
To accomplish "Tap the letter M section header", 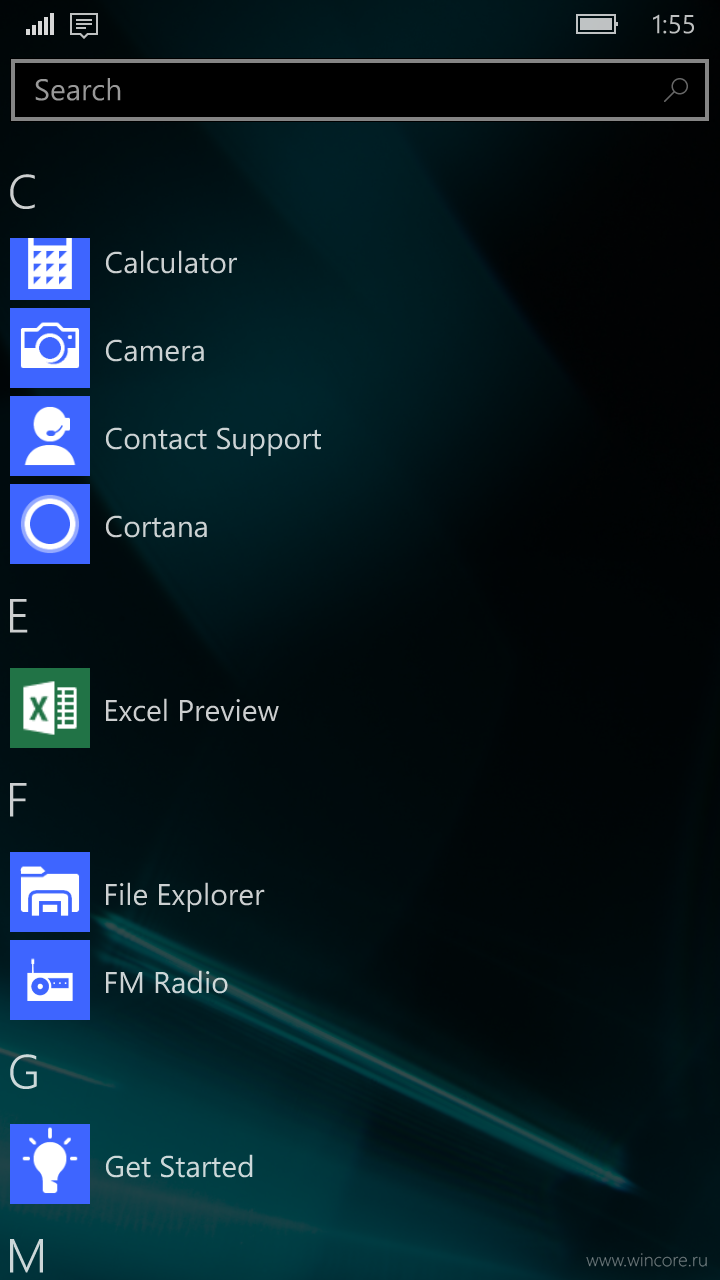I will [27, 1256].
